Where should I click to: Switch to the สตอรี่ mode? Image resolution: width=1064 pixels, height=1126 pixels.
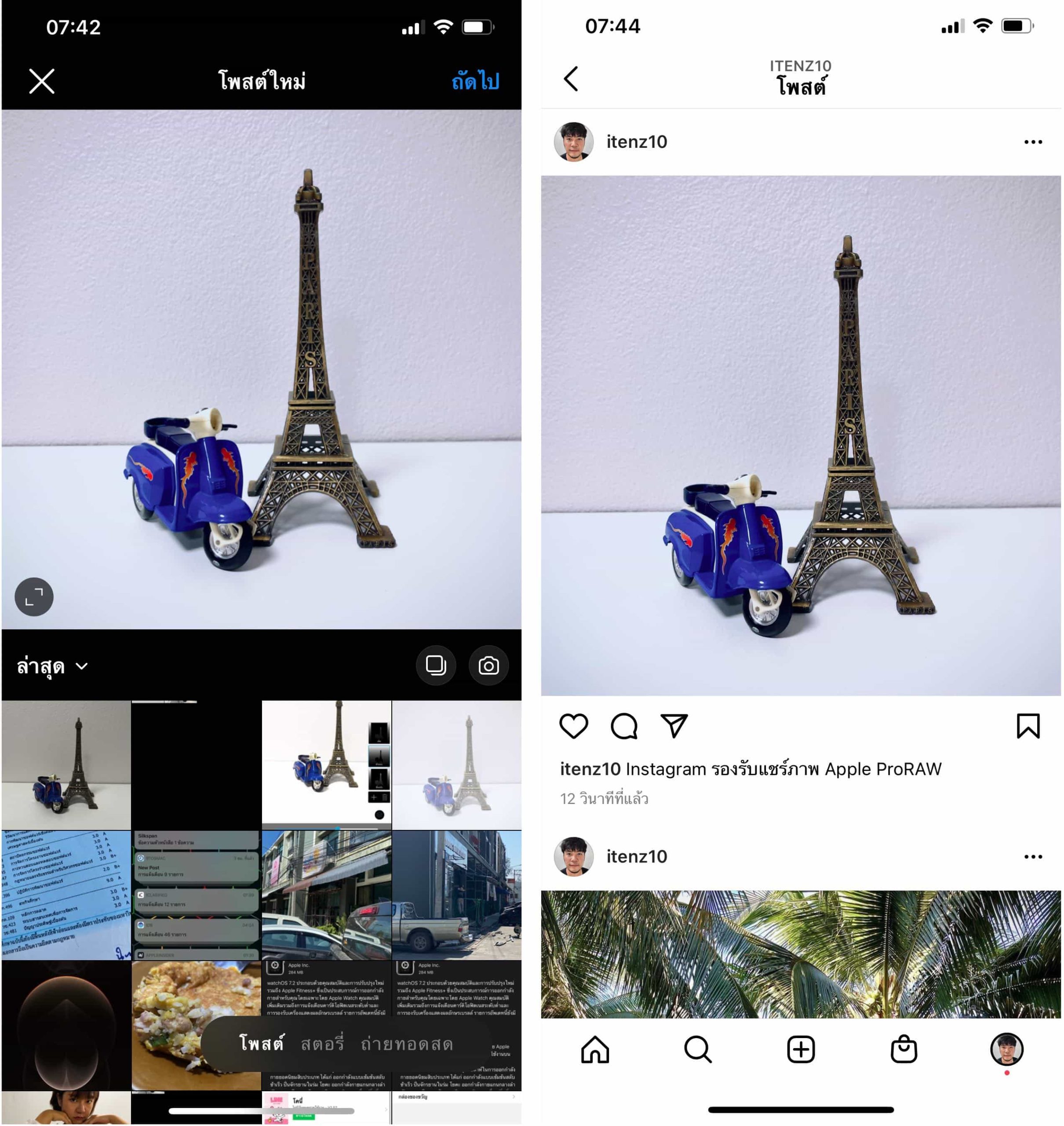[x=322, y=1043]
